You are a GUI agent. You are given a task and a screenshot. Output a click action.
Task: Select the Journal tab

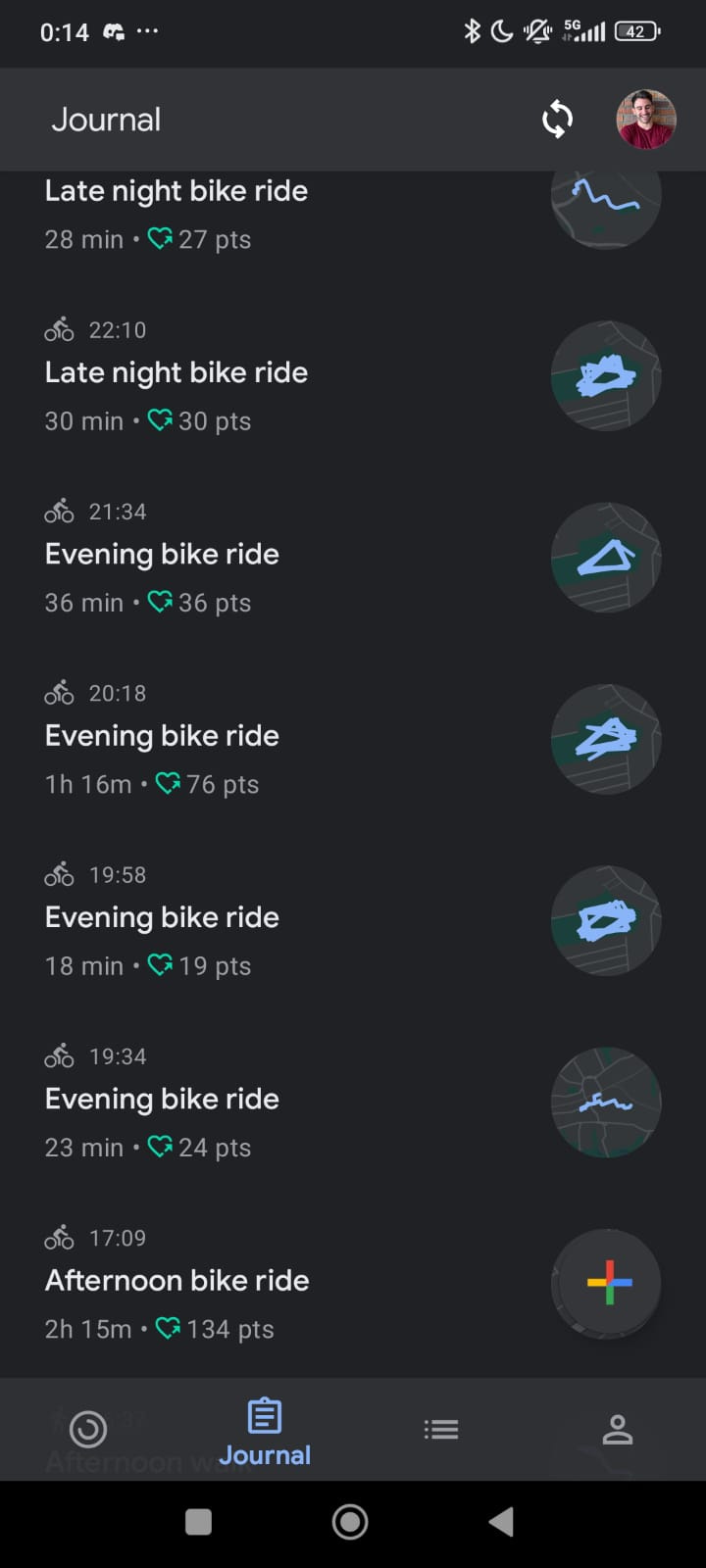pos(265,1431)
